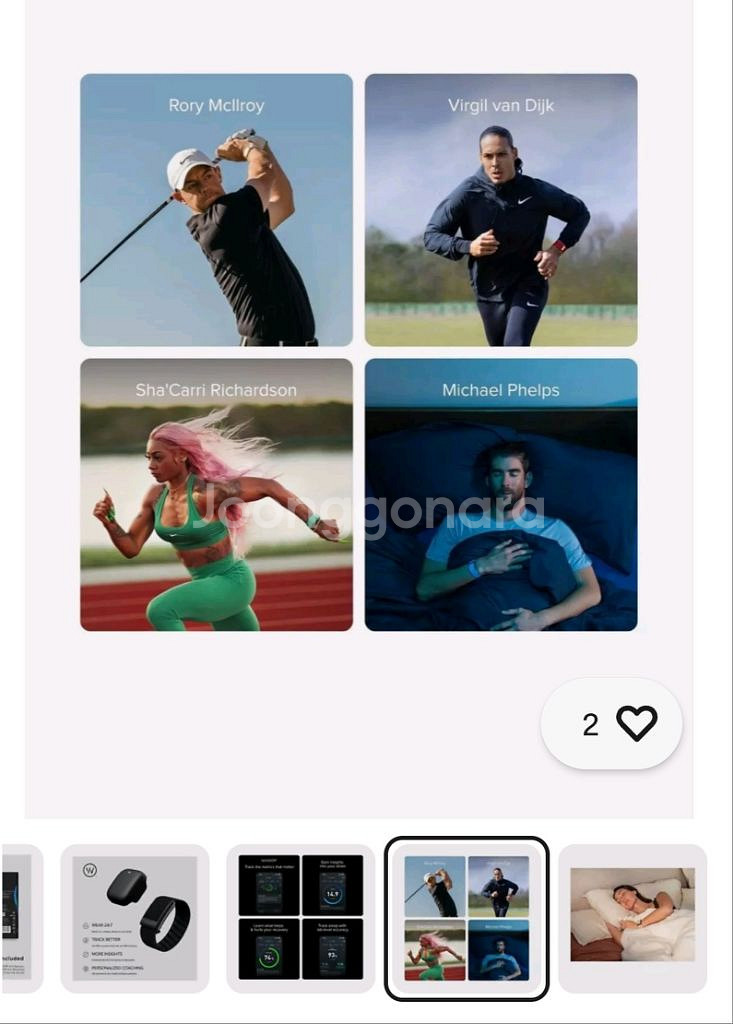Open the enlarged athletes collage image
This screenshot has height=1024, width=733.
(358, 352)
